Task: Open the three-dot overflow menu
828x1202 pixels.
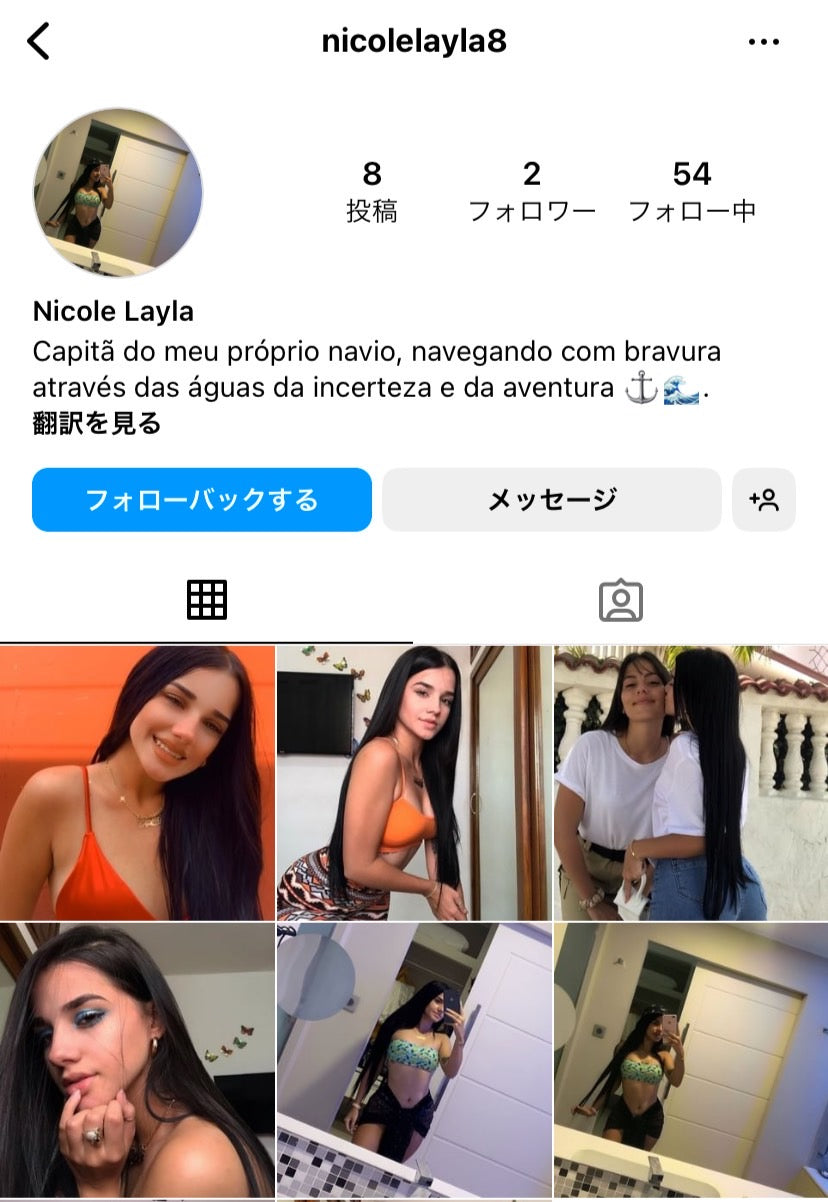Action: [763, 42]
